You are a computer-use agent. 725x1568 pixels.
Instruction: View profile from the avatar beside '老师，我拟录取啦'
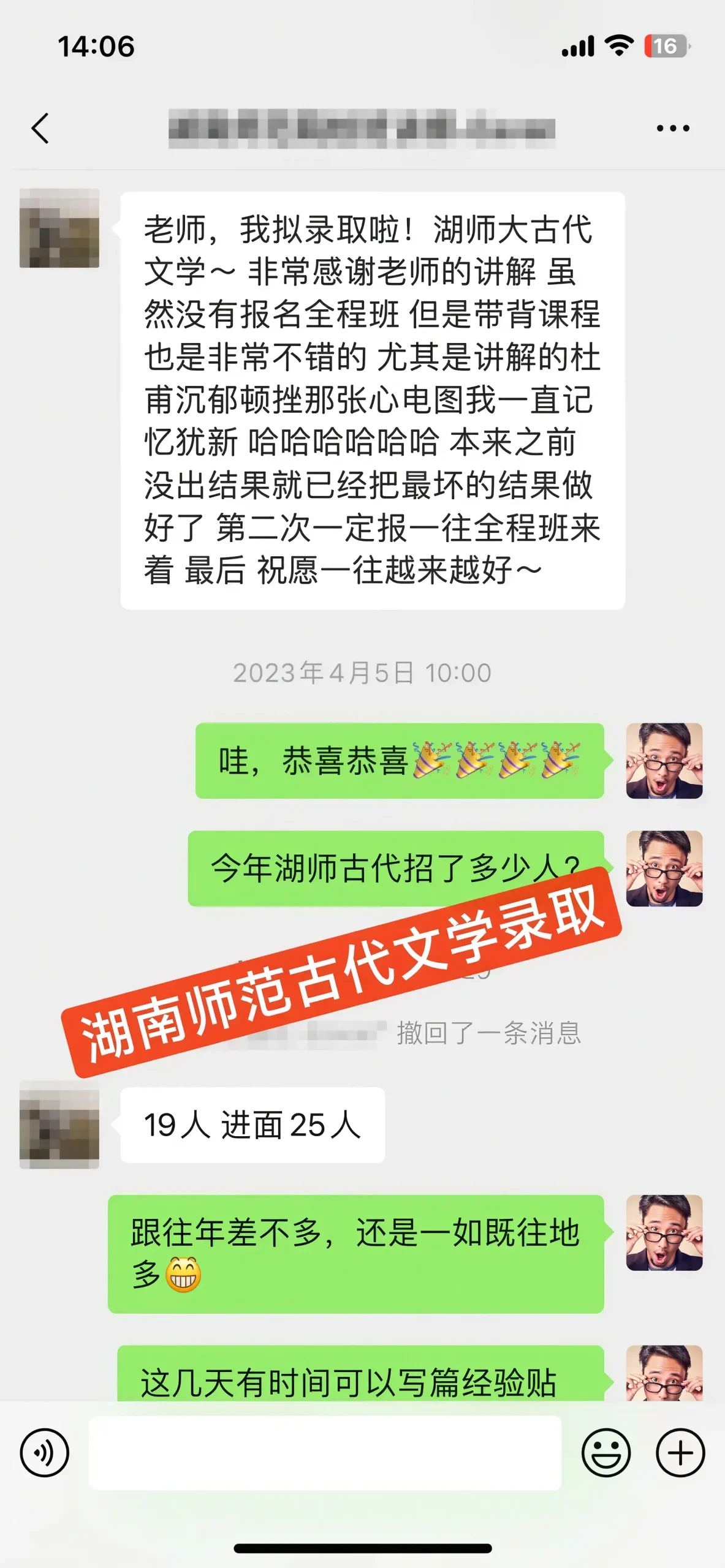pos(59,228)
